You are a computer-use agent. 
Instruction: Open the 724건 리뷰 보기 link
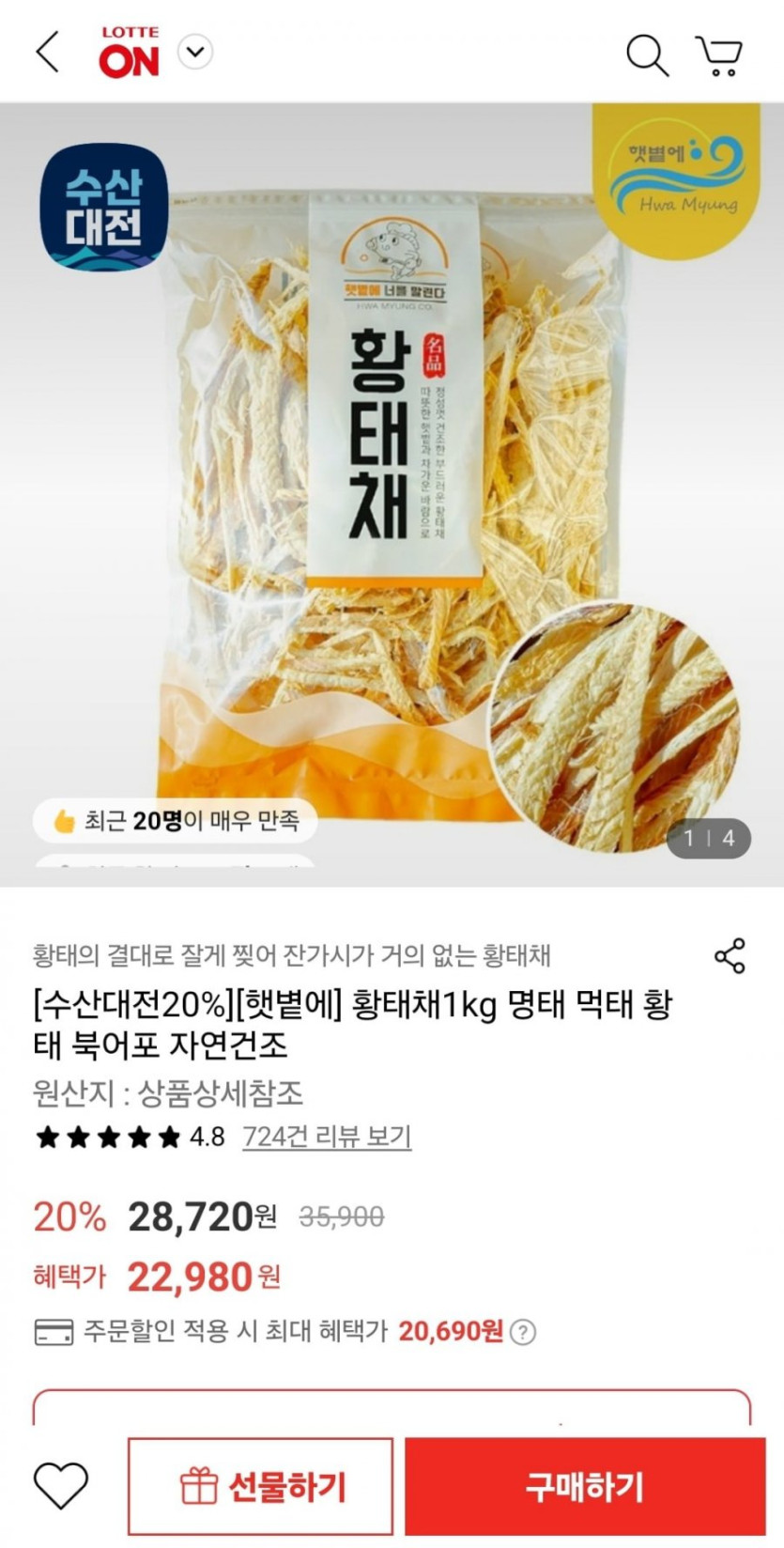327,1137
